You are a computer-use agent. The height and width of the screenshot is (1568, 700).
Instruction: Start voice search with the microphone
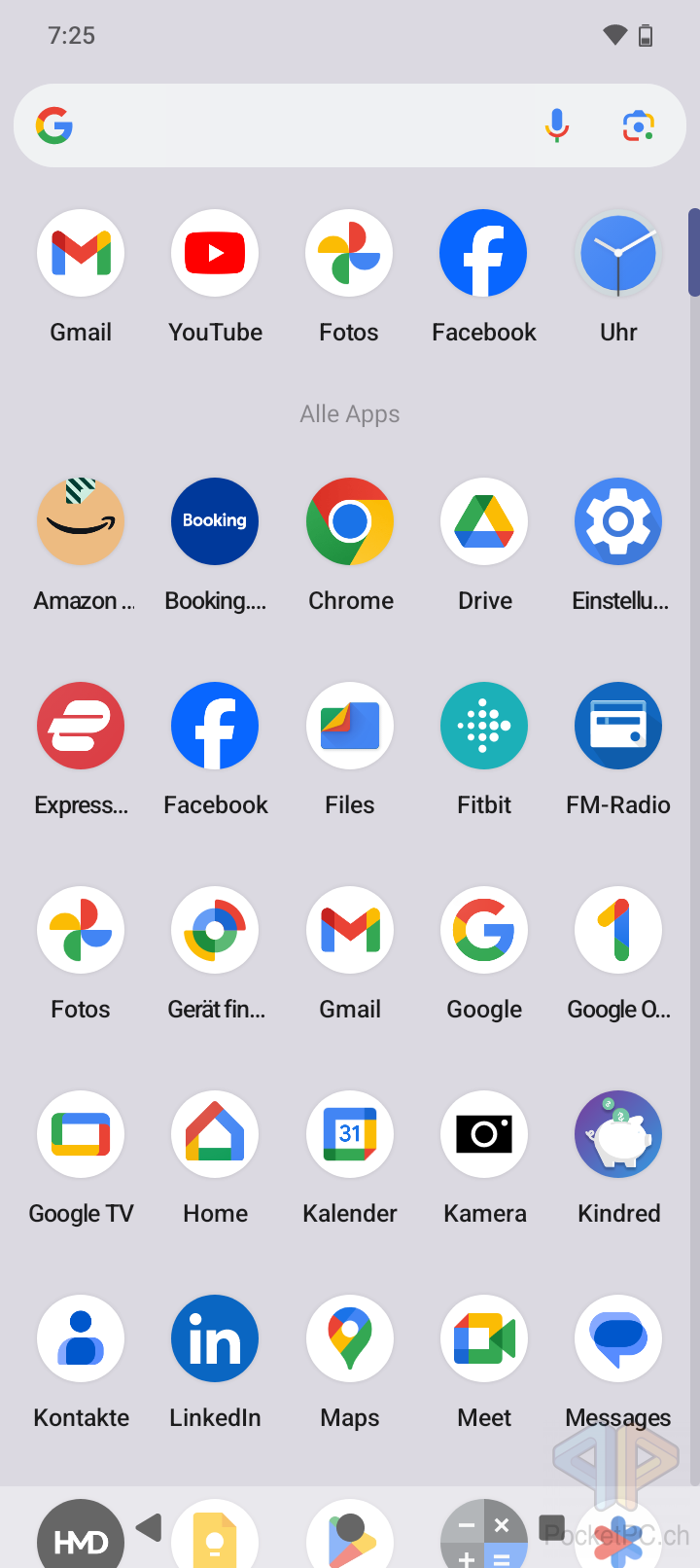click(557, 125)
